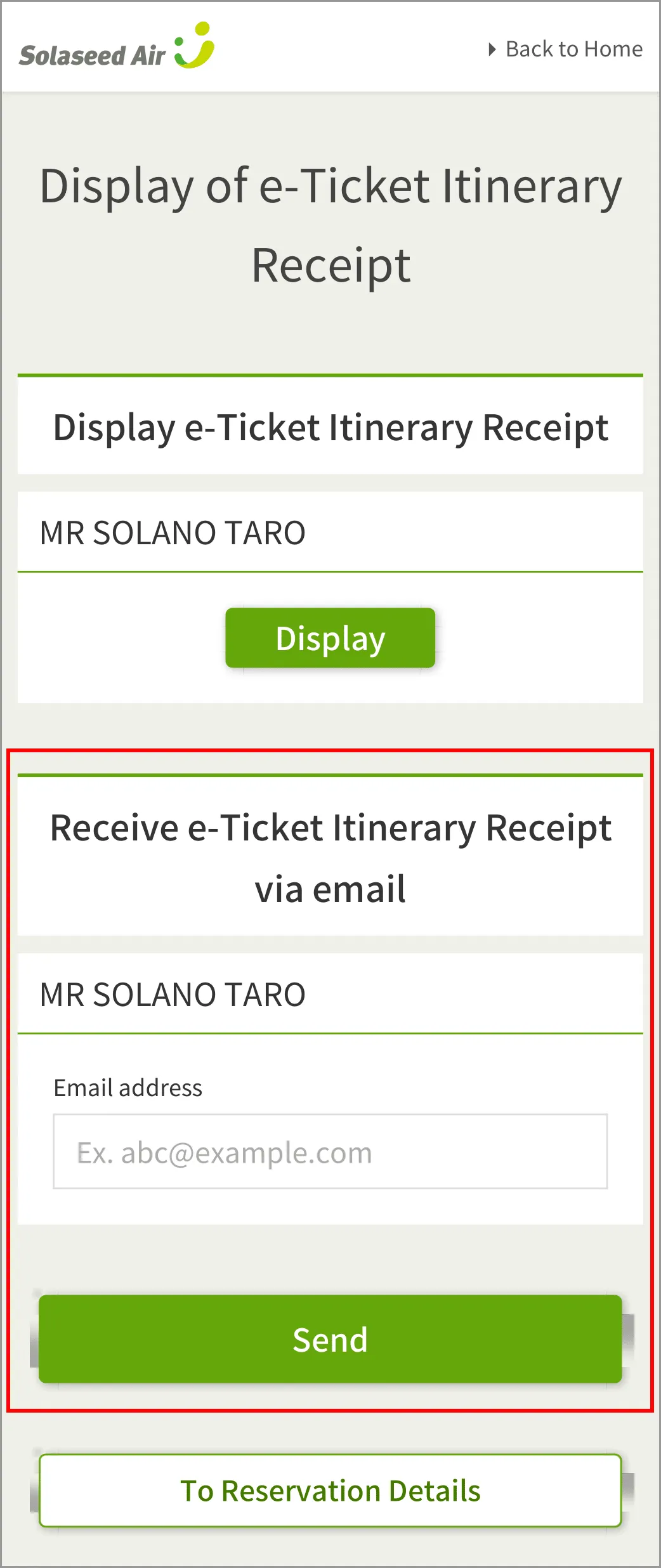661x1568 pixels.
Task: Go back to Home
Action: (566, 49)
